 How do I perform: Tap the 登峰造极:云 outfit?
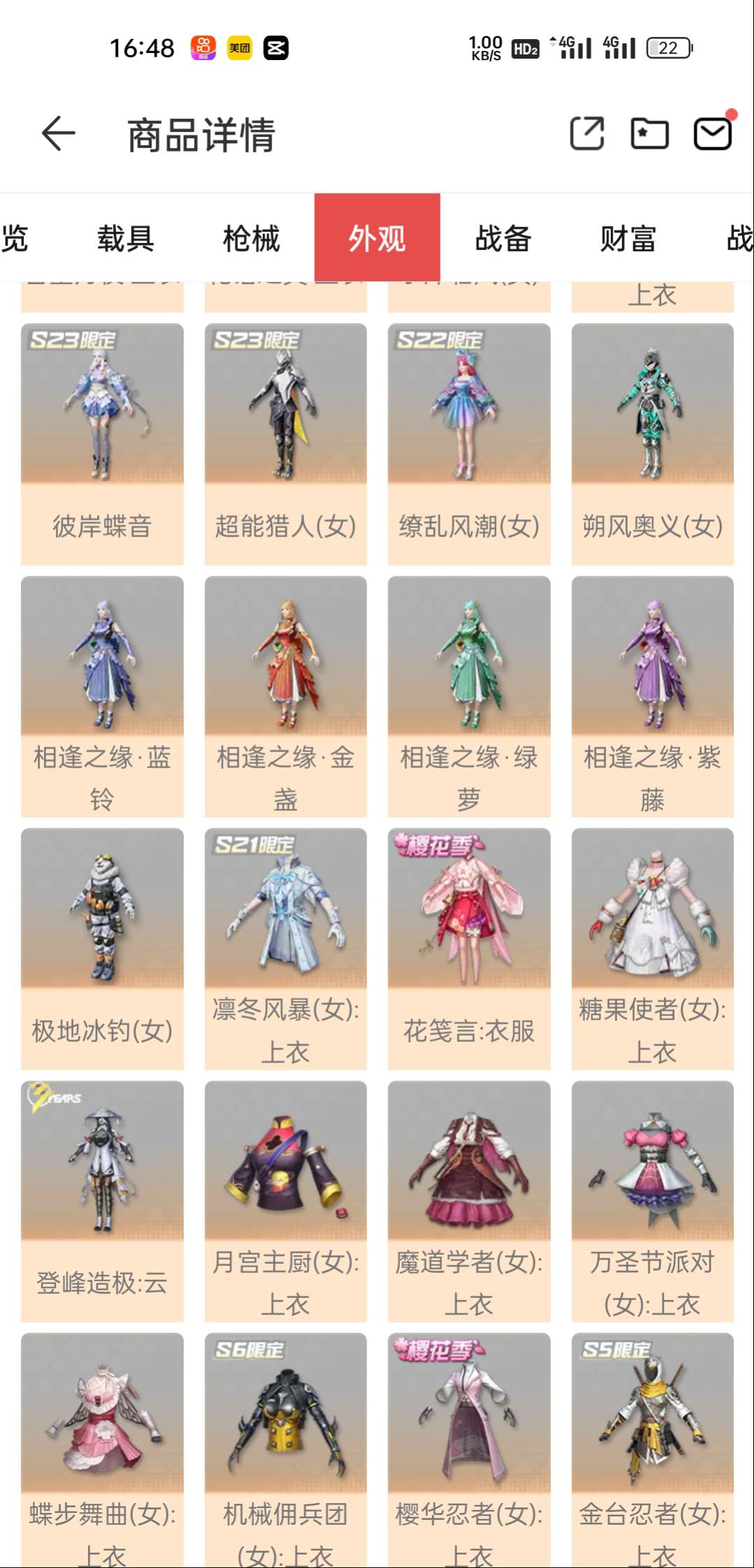tap(103, 1202)
